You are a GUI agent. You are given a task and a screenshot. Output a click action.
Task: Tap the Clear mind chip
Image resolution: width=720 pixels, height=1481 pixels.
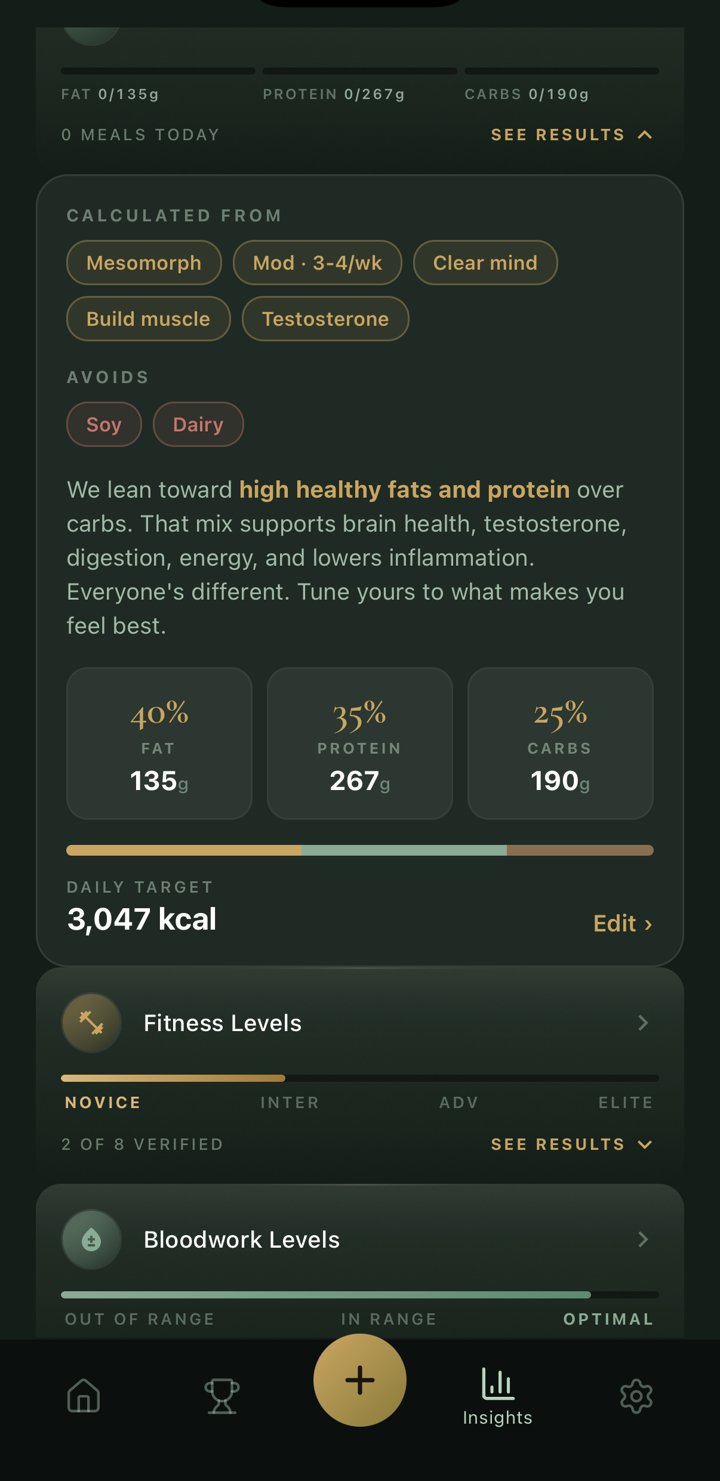(485, 263)
